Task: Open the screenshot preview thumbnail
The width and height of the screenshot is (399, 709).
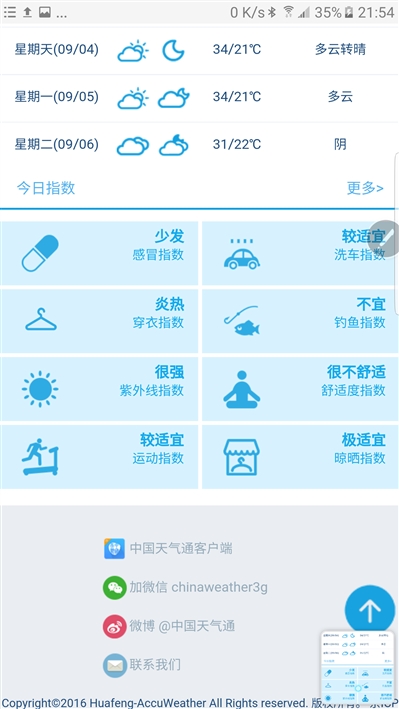Action: [358, 668]
